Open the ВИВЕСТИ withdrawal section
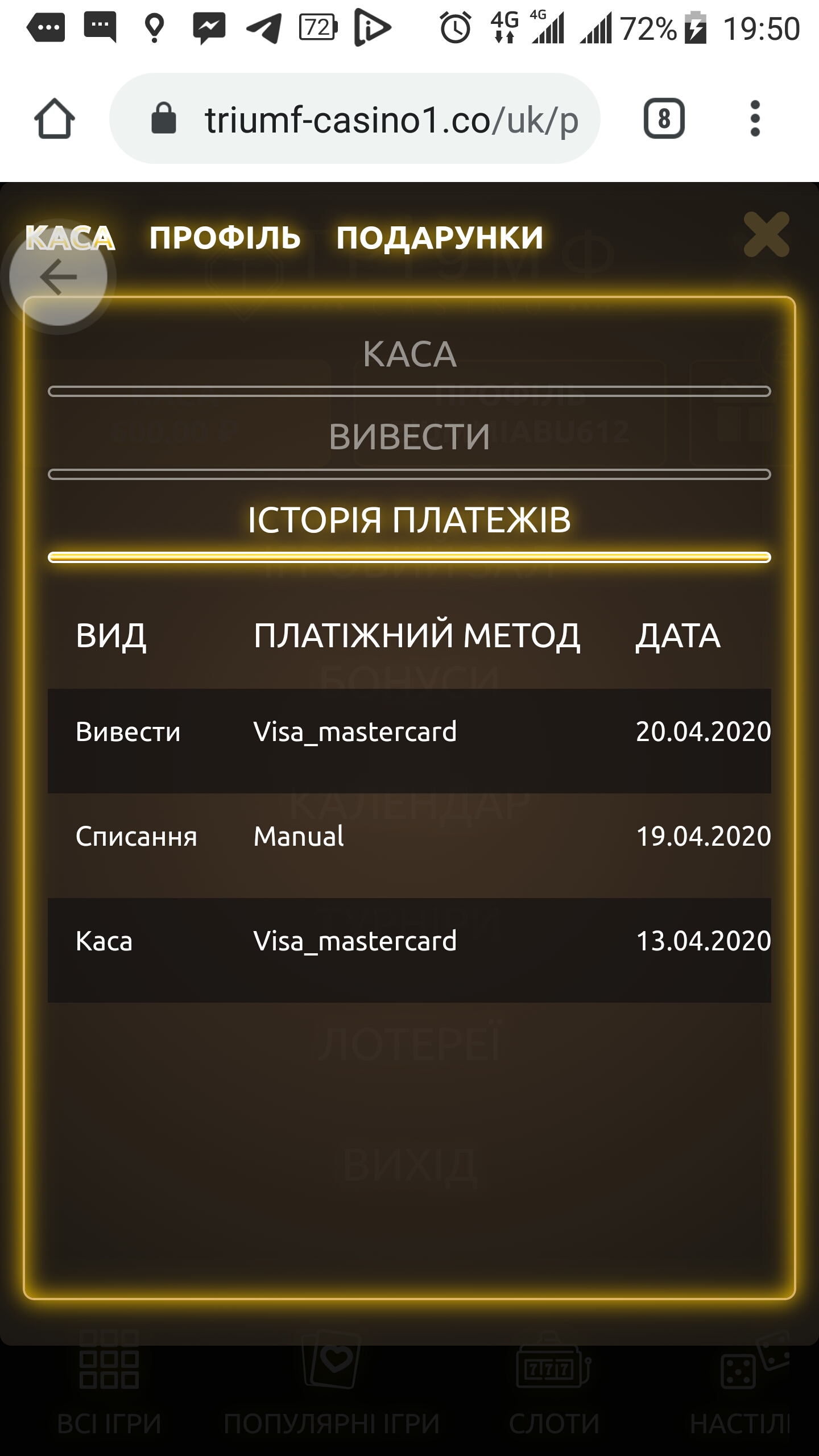Viewport: 819px width, 1456px height. click(409, 437)
